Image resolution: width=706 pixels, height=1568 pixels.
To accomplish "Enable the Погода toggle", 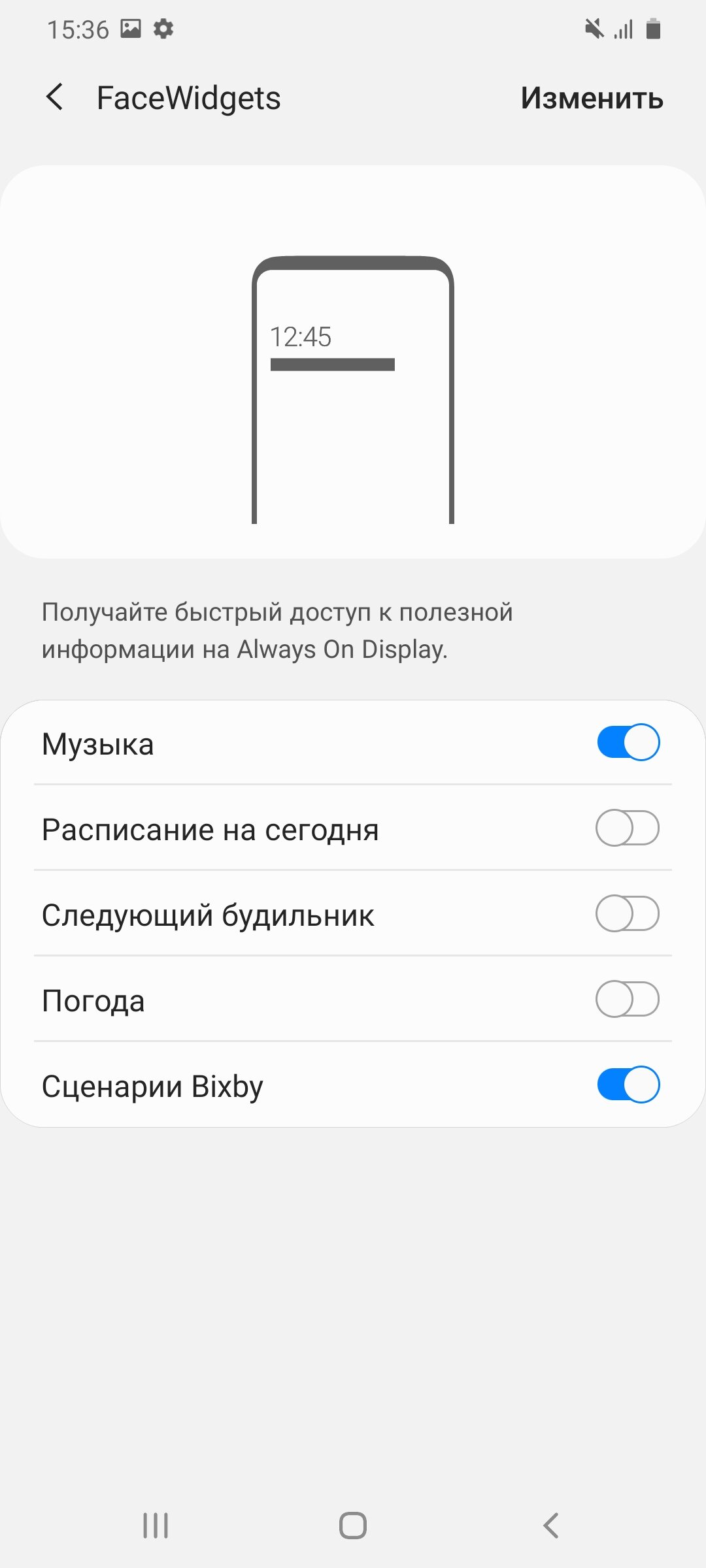I will [x=628, y=999].
